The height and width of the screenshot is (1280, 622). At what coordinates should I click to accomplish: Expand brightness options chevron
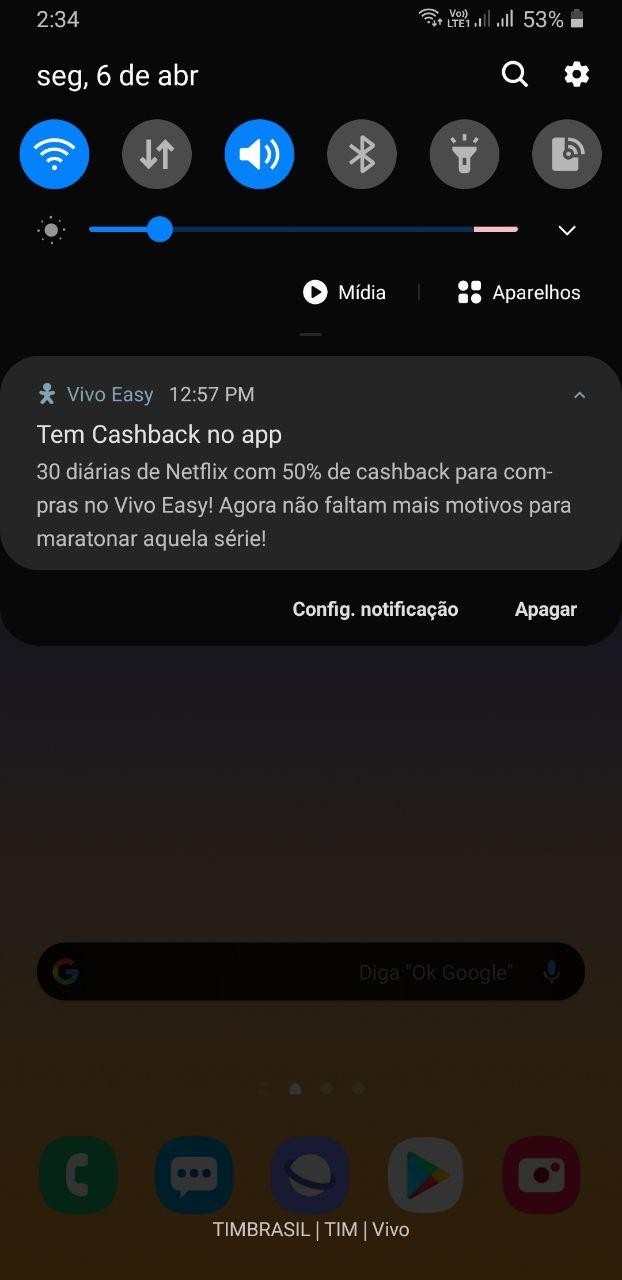[x=567, y=231]
